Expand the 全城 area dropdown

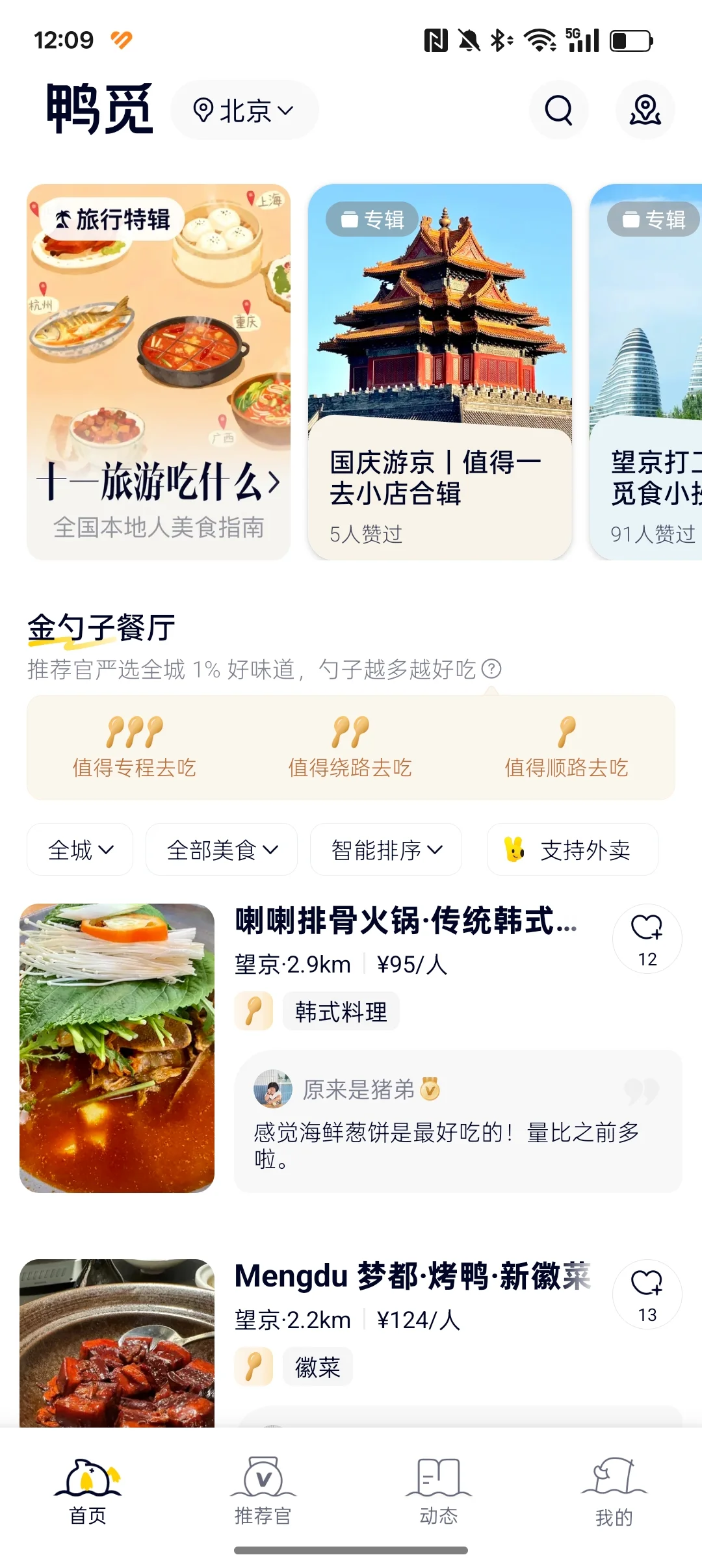tap(80, 850)
